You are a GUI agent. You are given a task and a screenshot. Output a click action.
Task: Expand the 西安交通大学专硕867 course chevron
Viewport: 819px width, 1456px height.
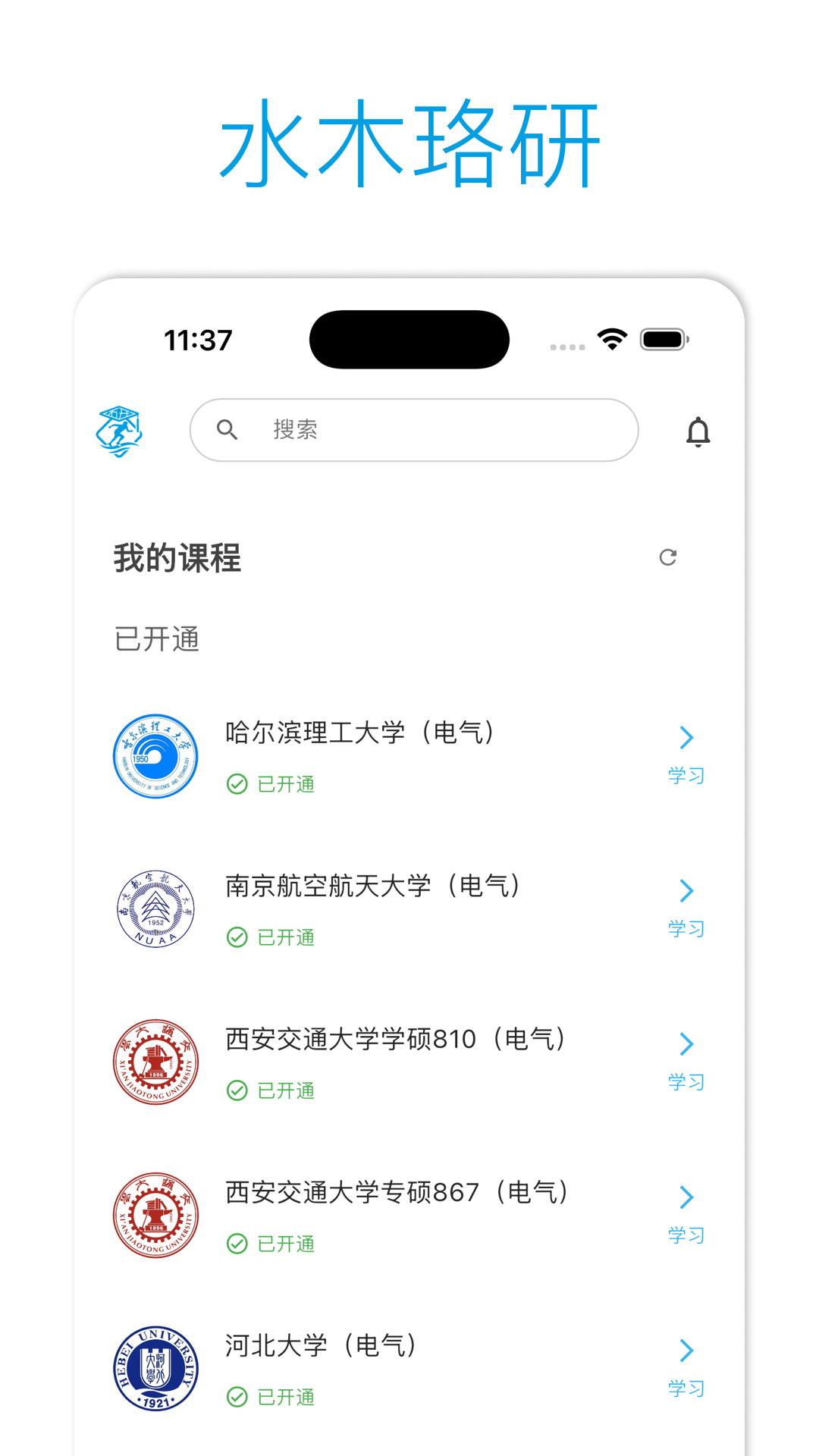tap(686, 1197)
